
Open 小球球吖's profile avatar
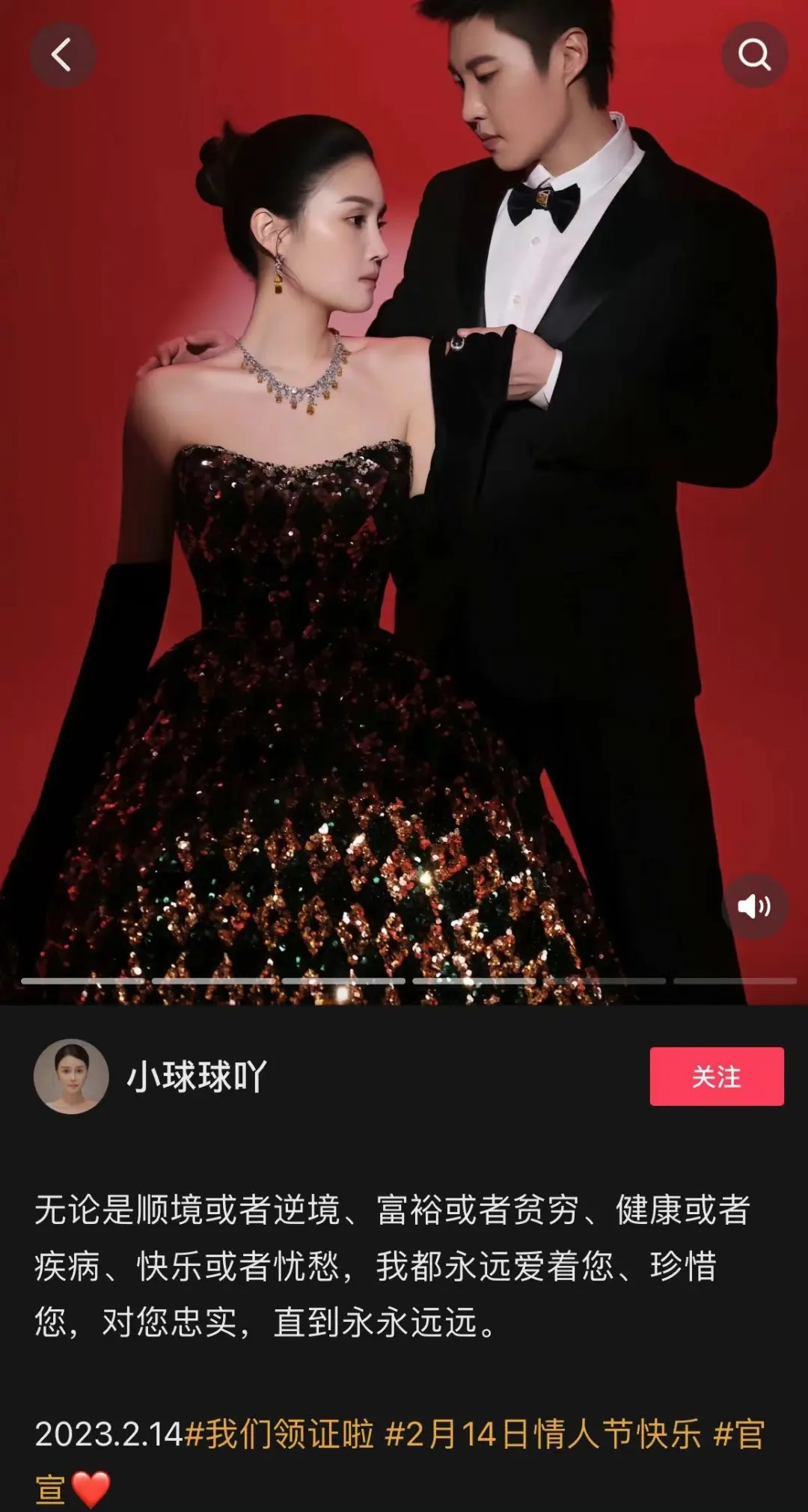click(x=71, y=1077)
